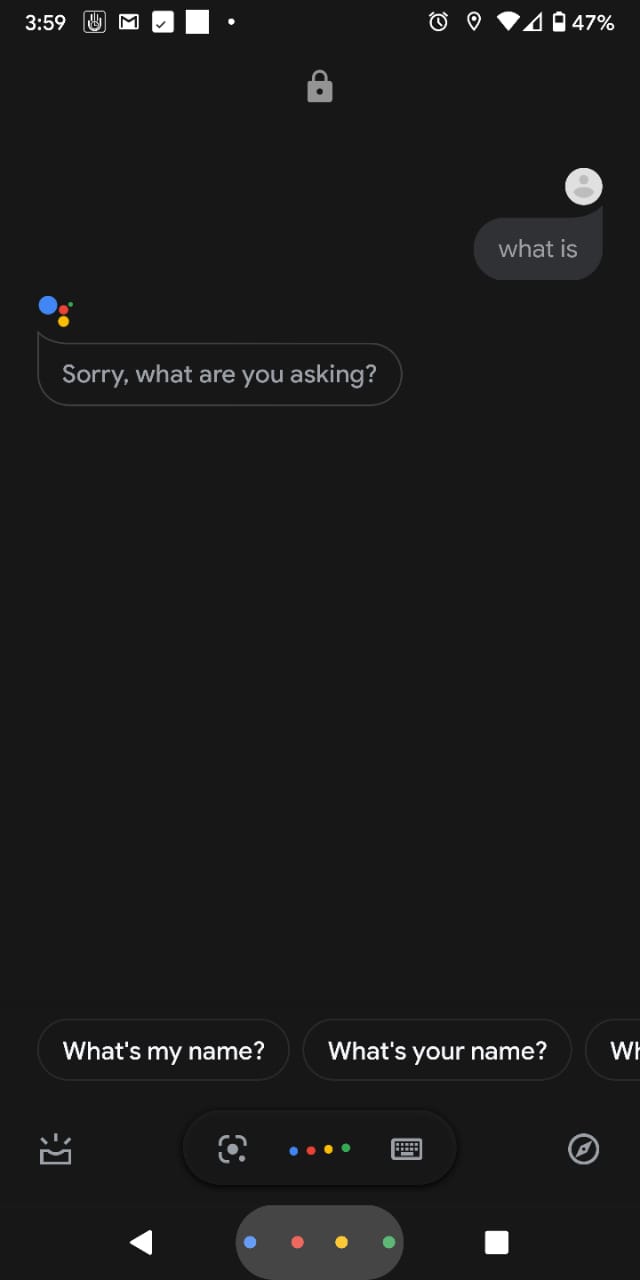Open recent apps from navigation bar
This screenshot has height=1280, width=640.
(x=496, y=1242)
